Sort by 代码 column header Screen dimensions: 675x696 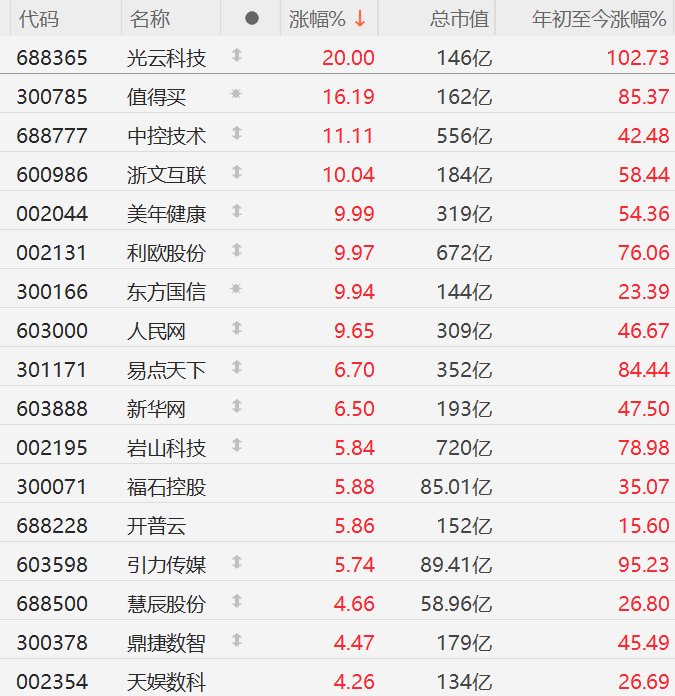38,19
